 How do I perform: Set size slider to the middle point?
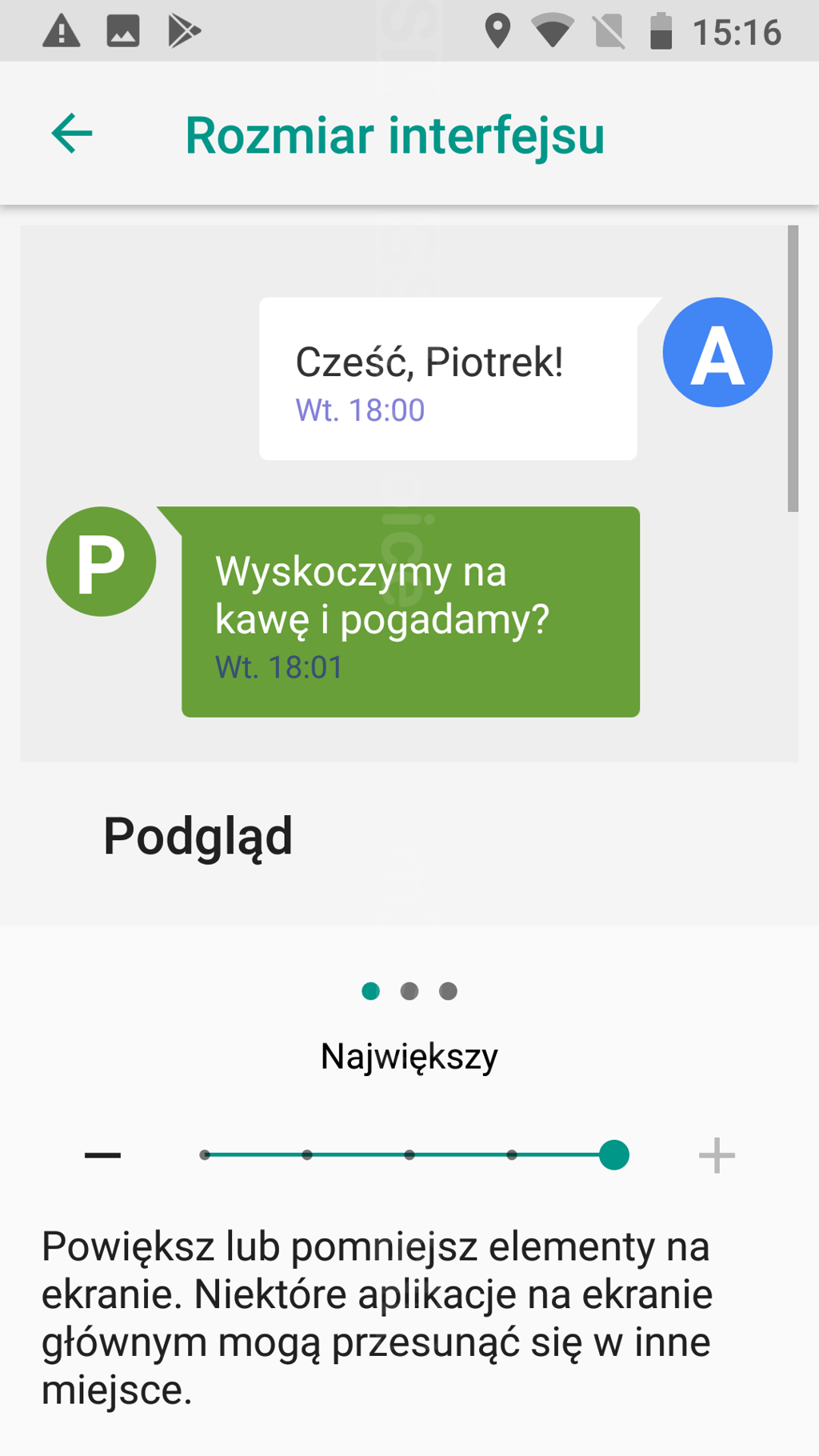[409, 1154]
